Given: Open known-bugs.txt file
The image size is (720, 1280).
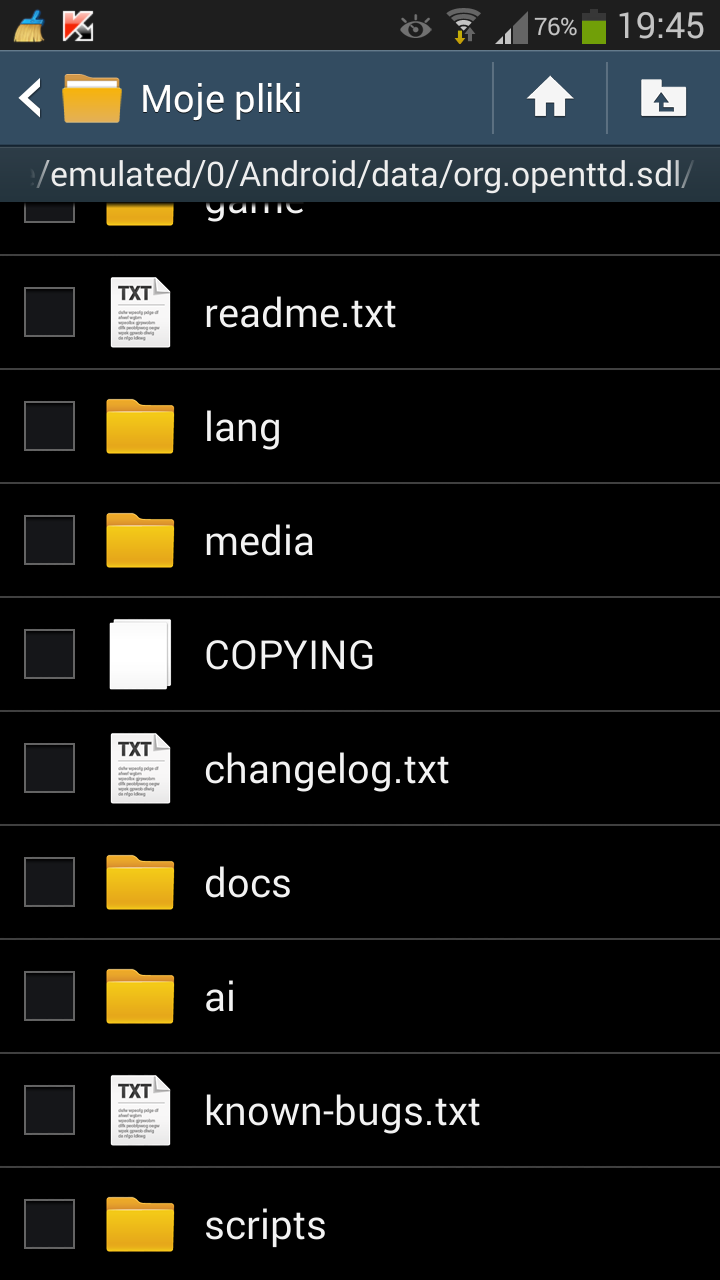Looking at the screenshot, I should pos(342,1111).
